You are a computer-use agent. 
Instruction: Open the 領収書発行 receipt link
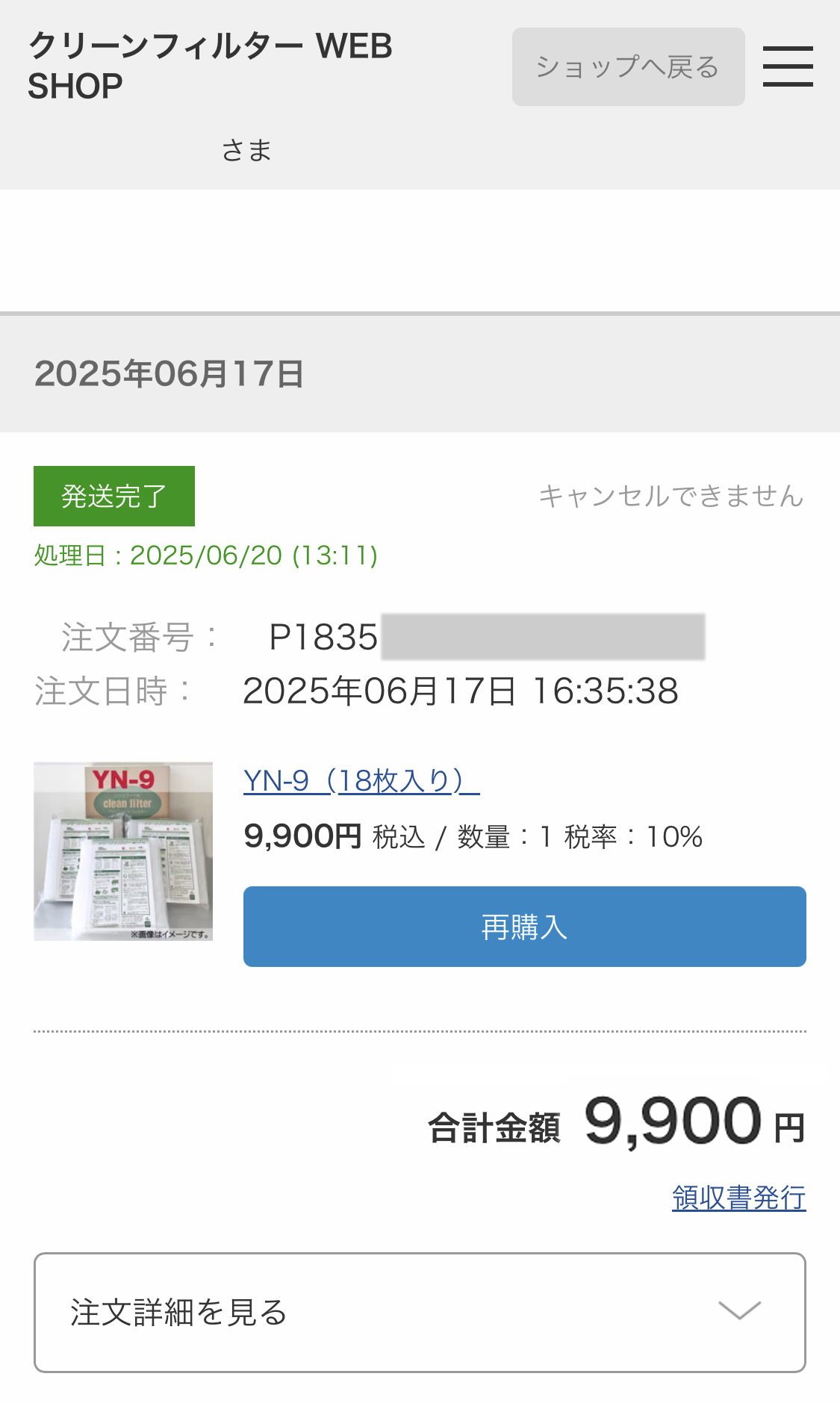pos(738,1198)
